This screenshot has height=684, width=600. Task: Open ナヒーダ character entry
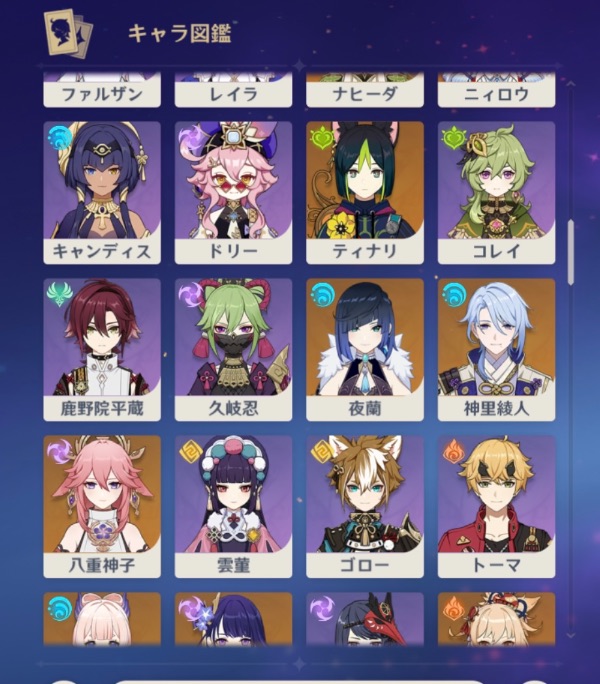click(x=364, y=90)
